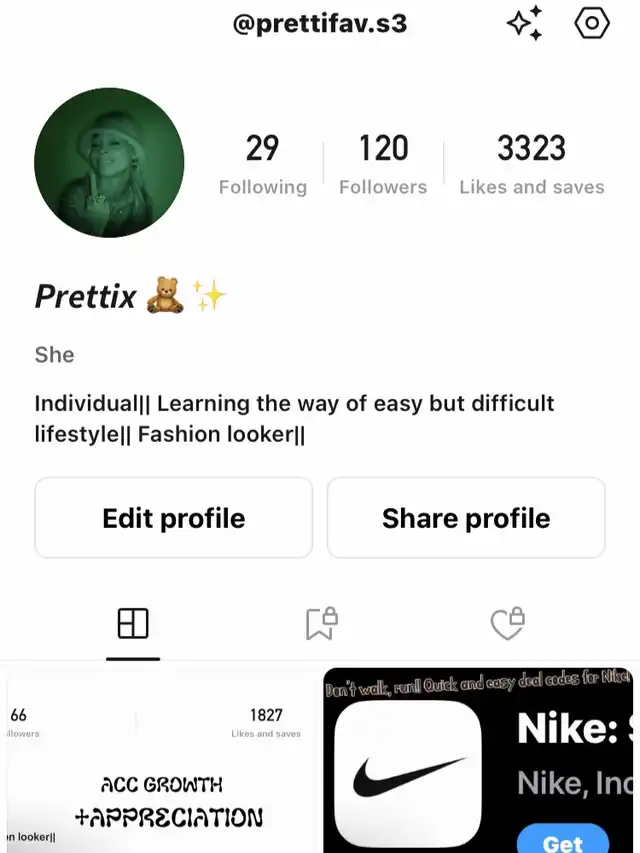
Task: Tap Share profile button
Action: click(x=466, y=518)
